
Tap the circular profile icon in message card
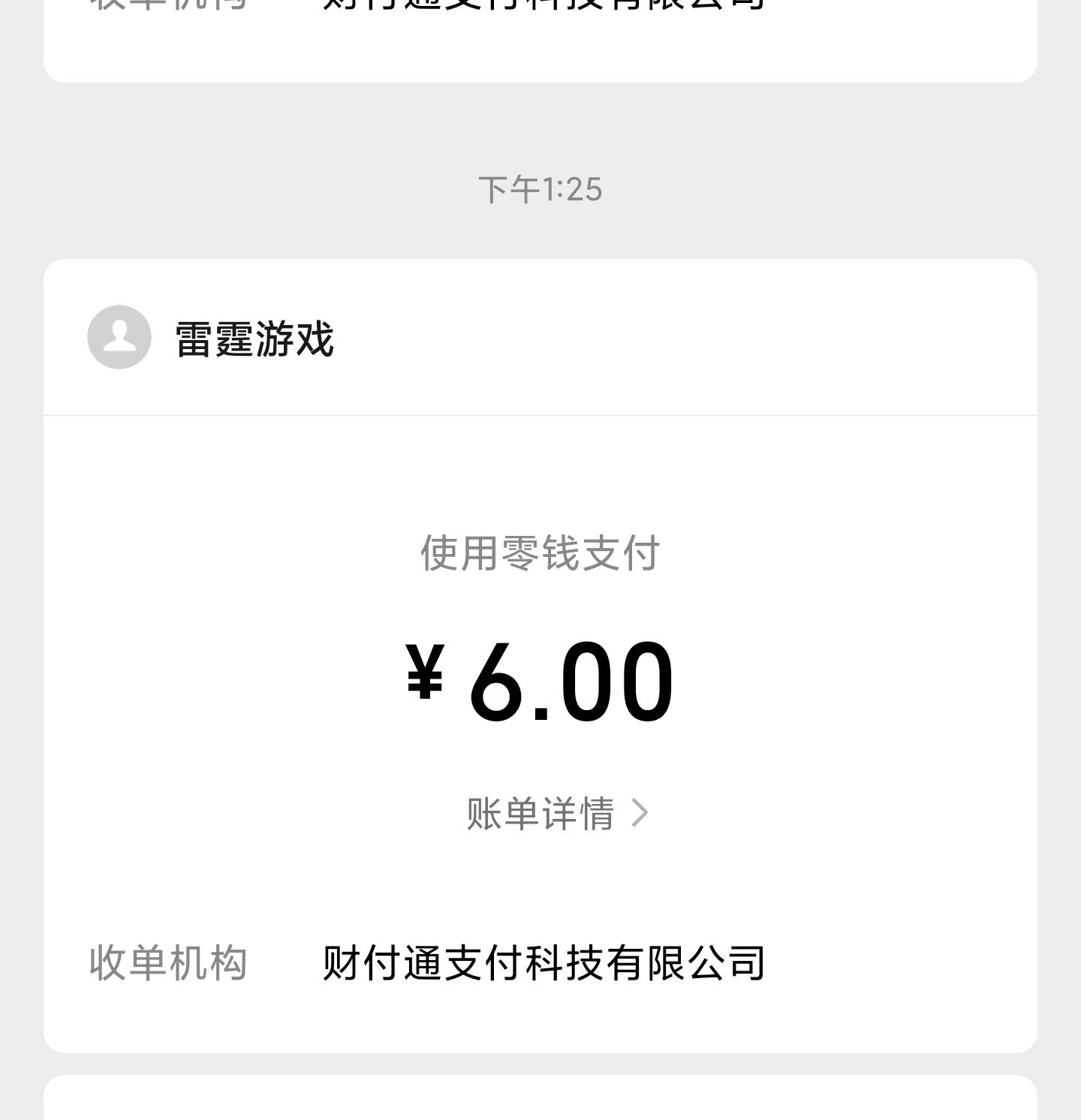coord(119,338)
